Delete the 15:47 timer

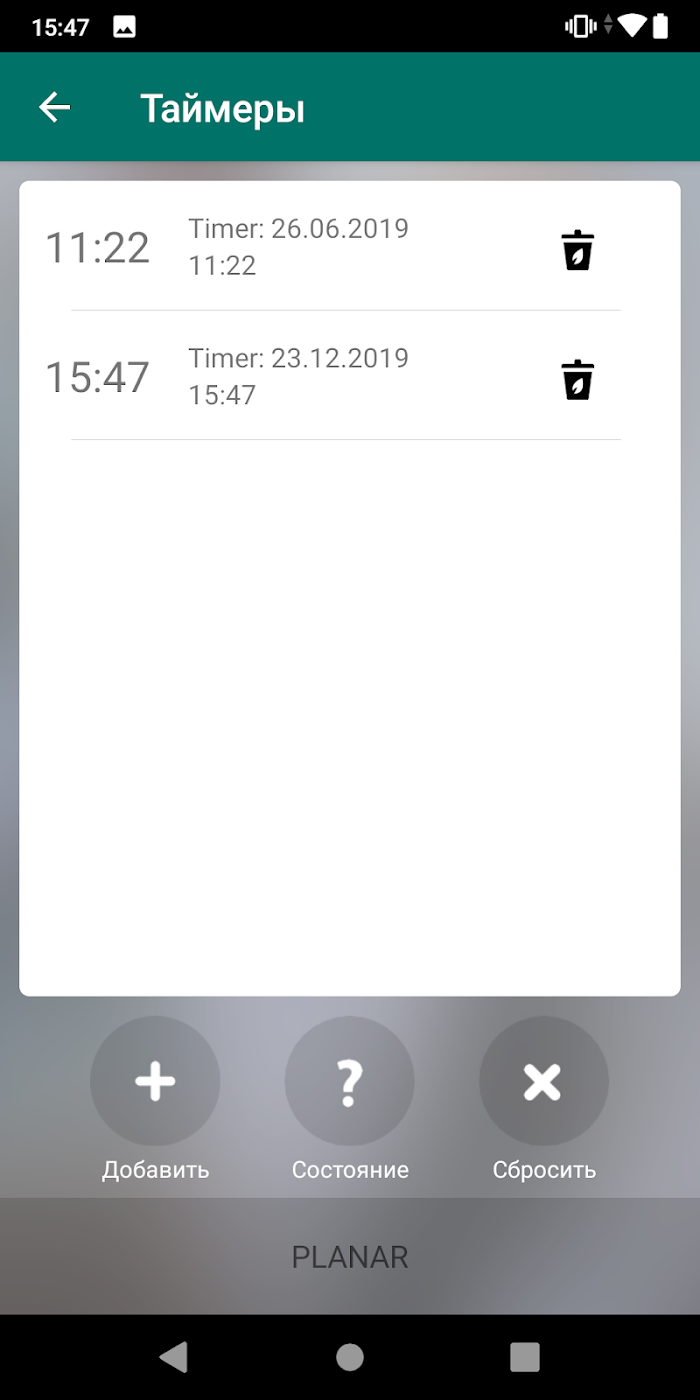click(x=577, y=380)
